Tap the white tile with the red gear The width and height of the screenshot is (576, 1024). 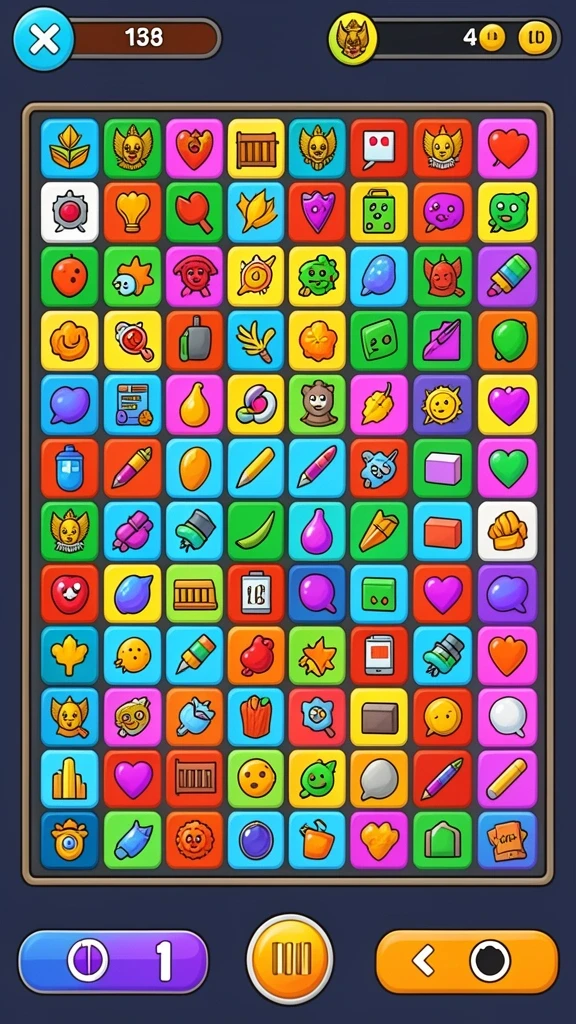click(x=70, y=212)
